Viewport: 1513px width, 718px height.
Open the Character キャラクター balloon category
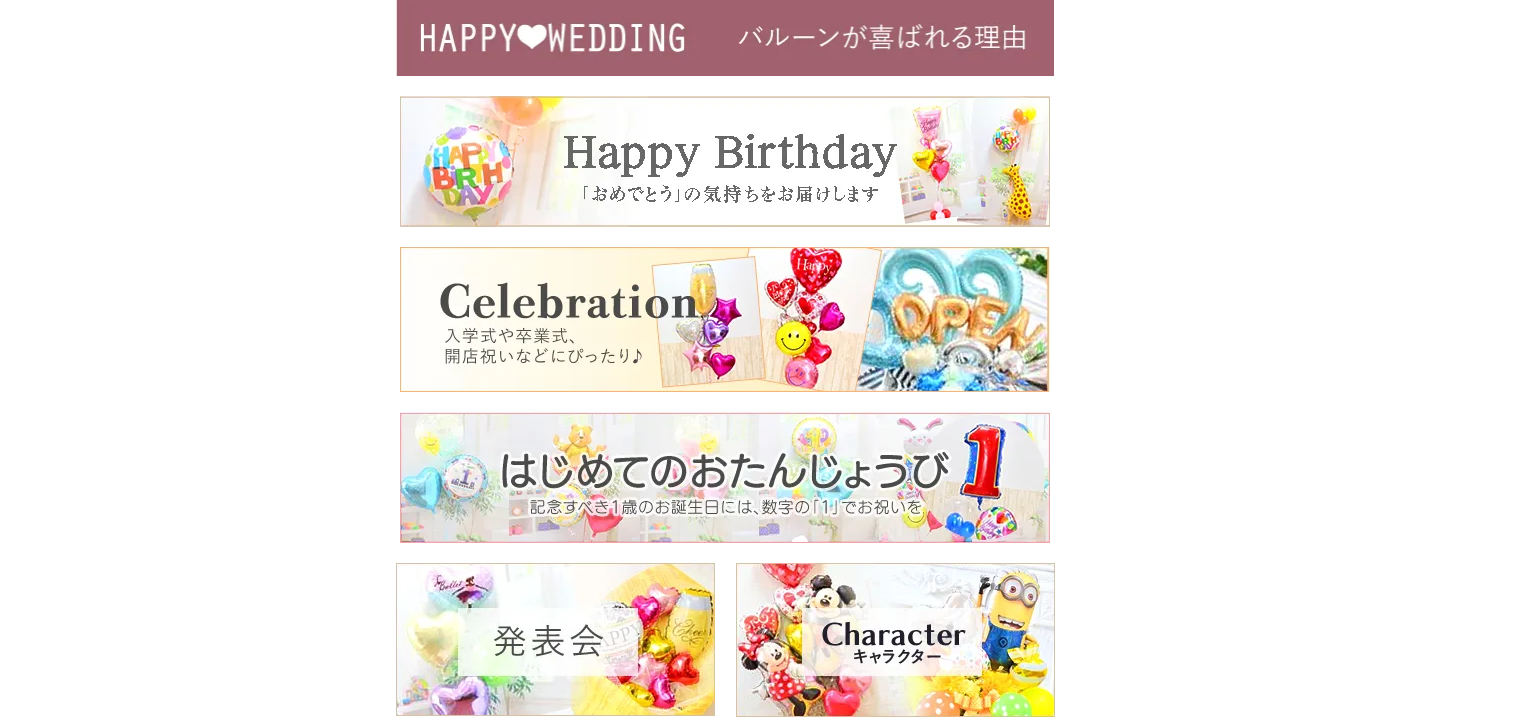895,640
